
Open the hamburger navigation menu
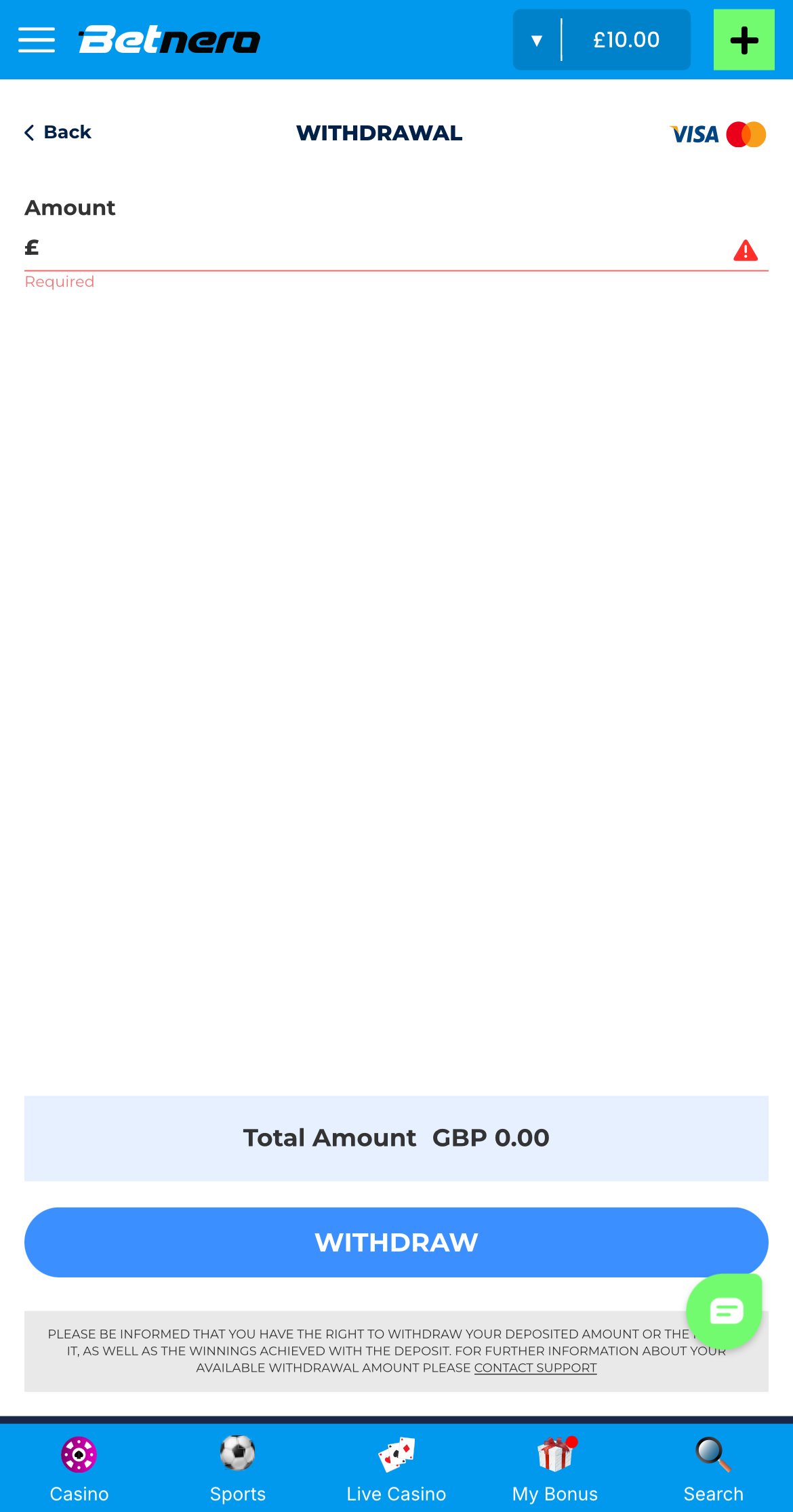(37, 39)
